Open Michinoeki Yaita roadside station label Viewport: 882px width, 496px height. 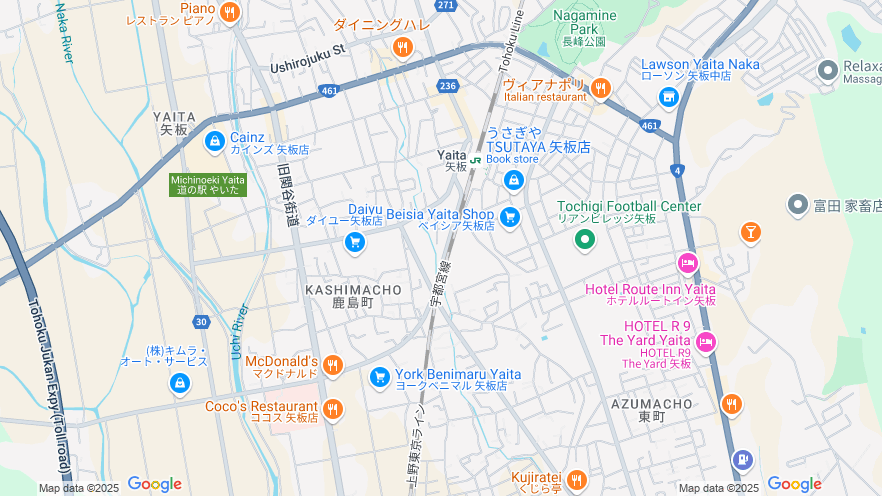tap(205, 184)
